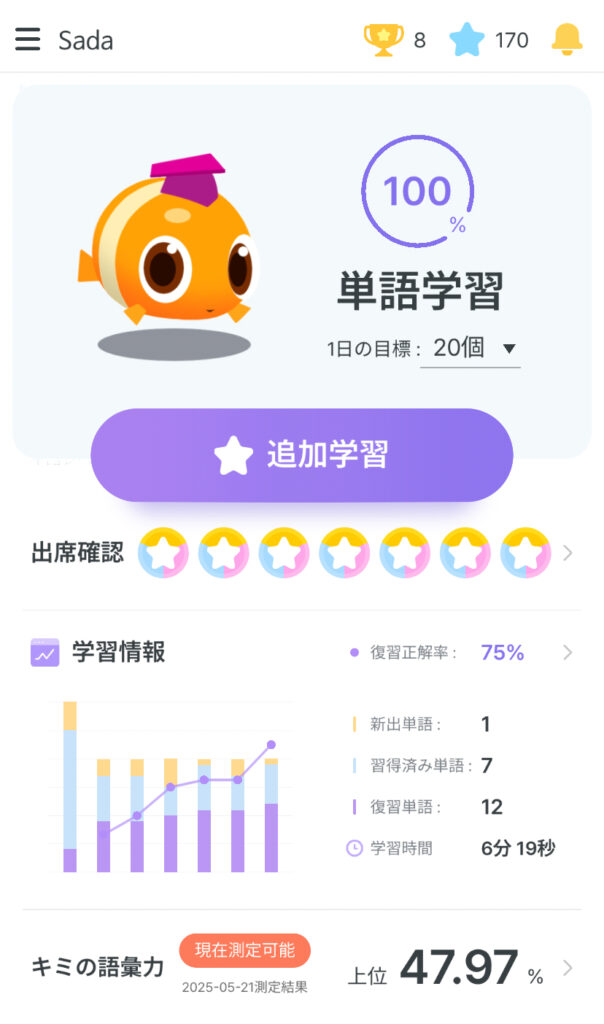Tap the 現在測定可能 badge
Image resolution: width=604 pixels, height=1024 pixels.
[245, 950]
